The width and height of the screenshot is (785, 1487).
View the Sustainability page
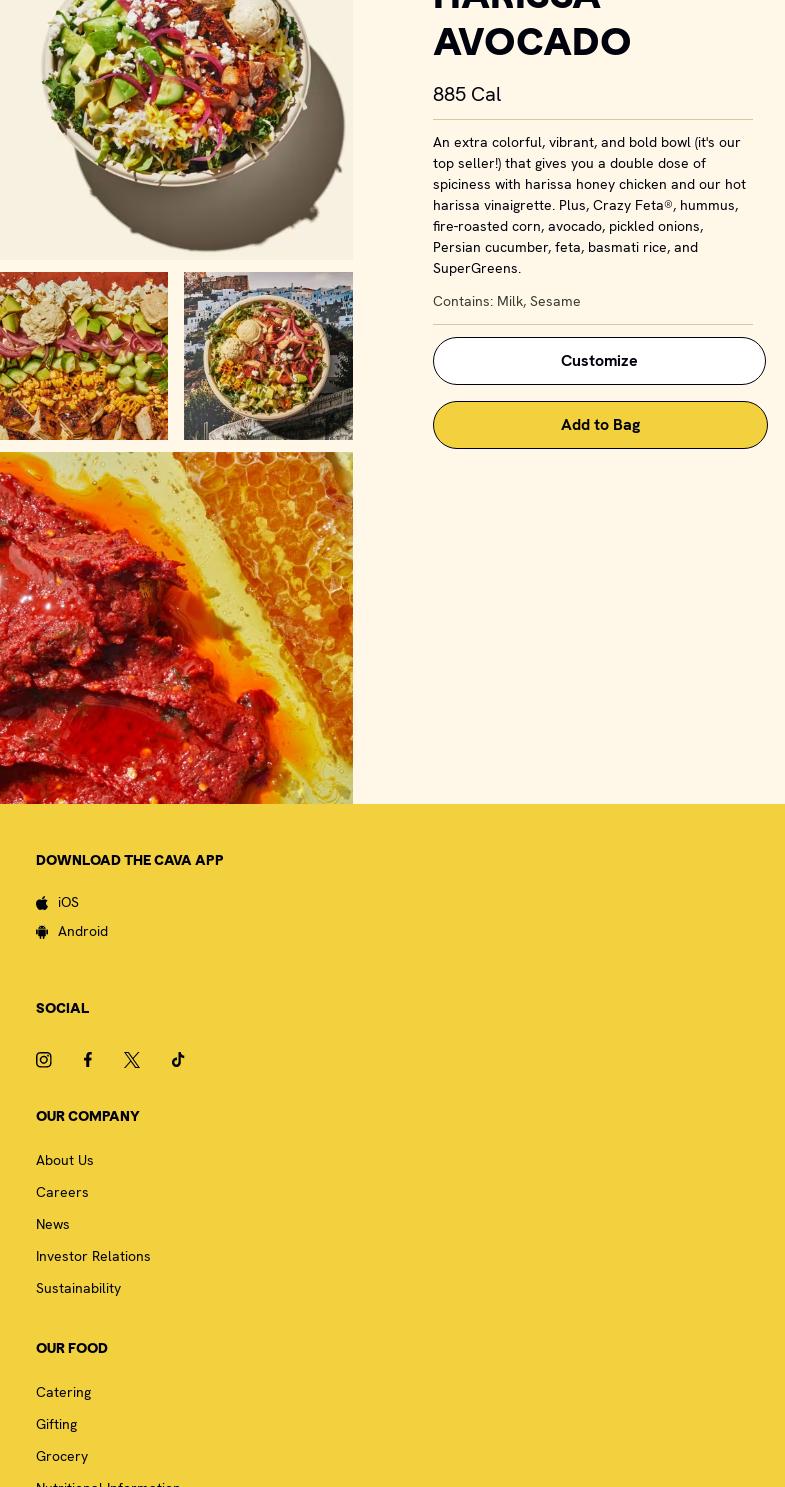pyautogui.click(x=78, y=1289)
